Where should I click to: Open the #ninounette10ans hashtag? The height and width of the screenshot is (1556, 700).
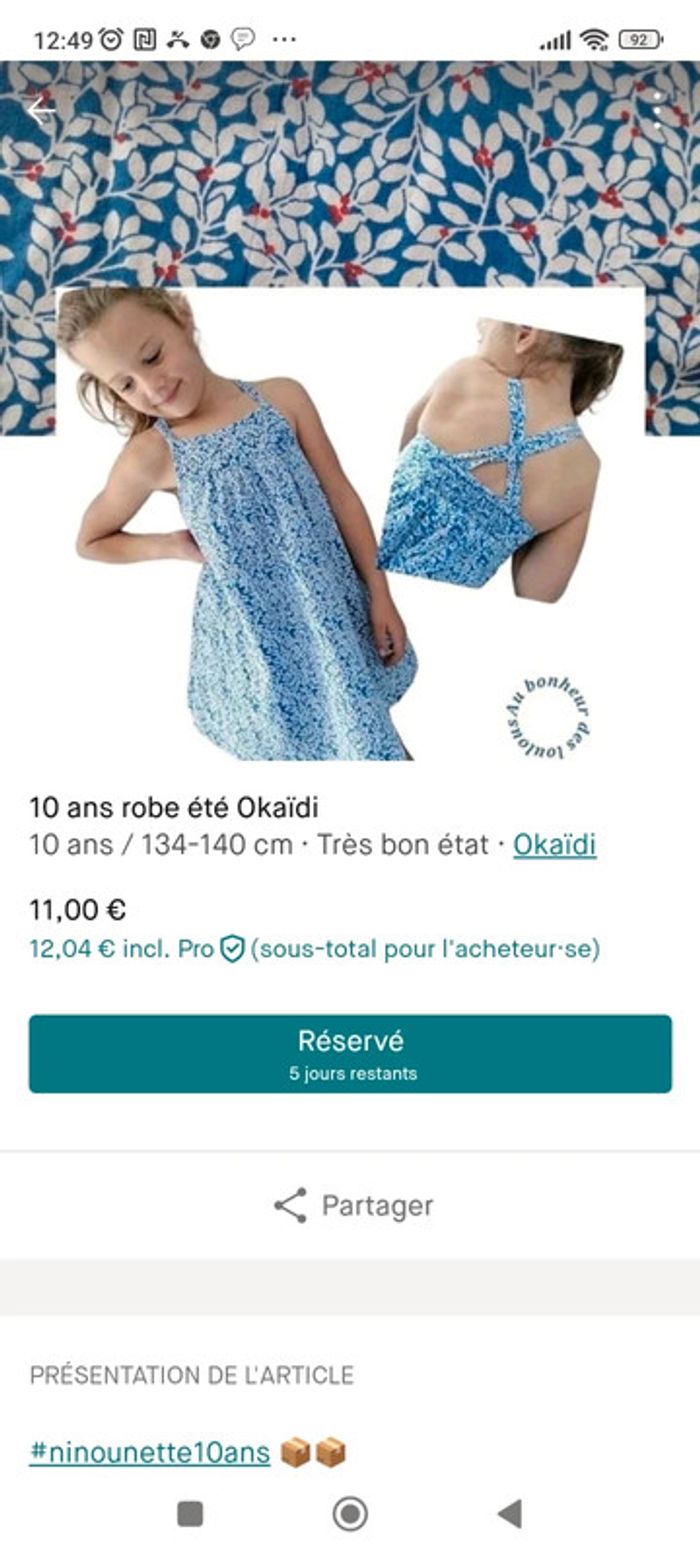point(150,1452)
